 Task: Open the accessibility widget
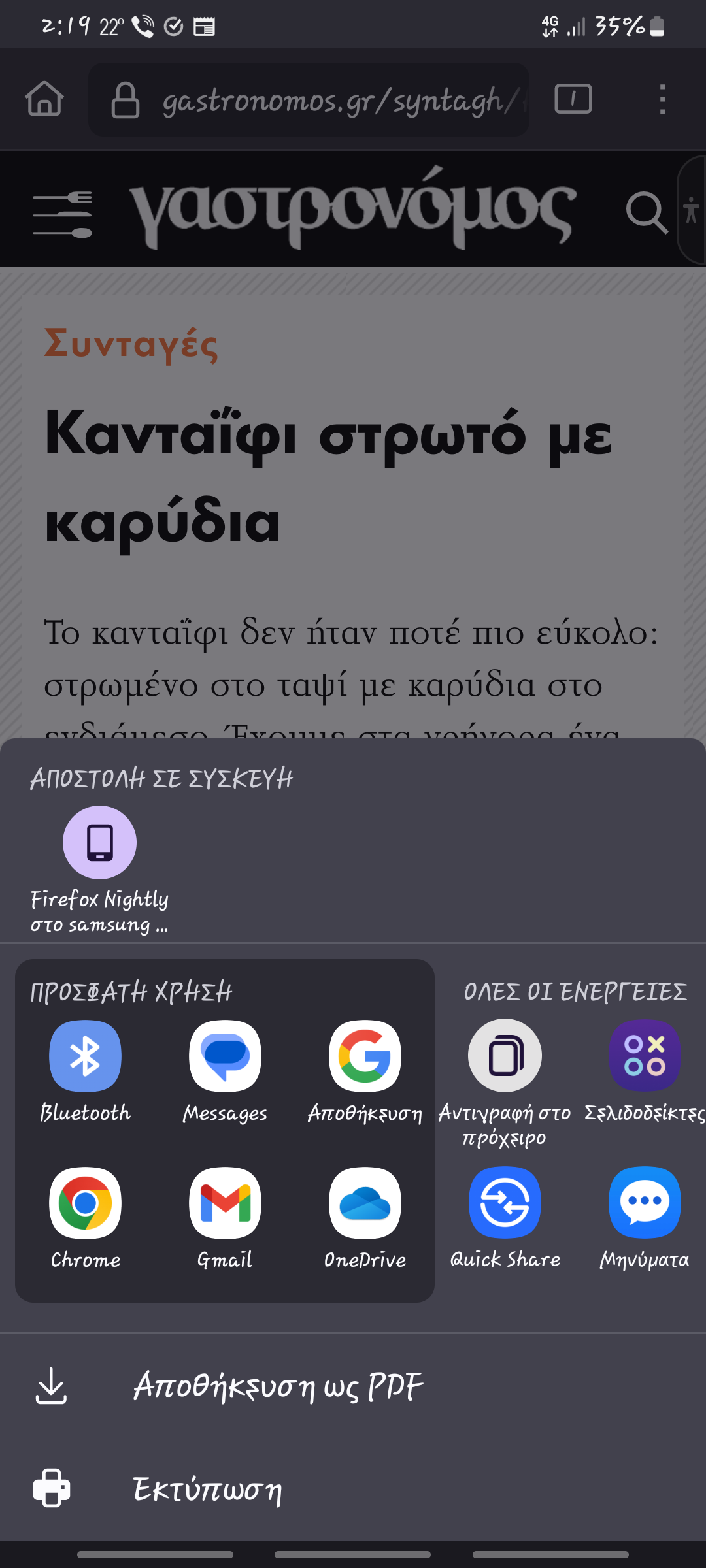click(692, 210)
